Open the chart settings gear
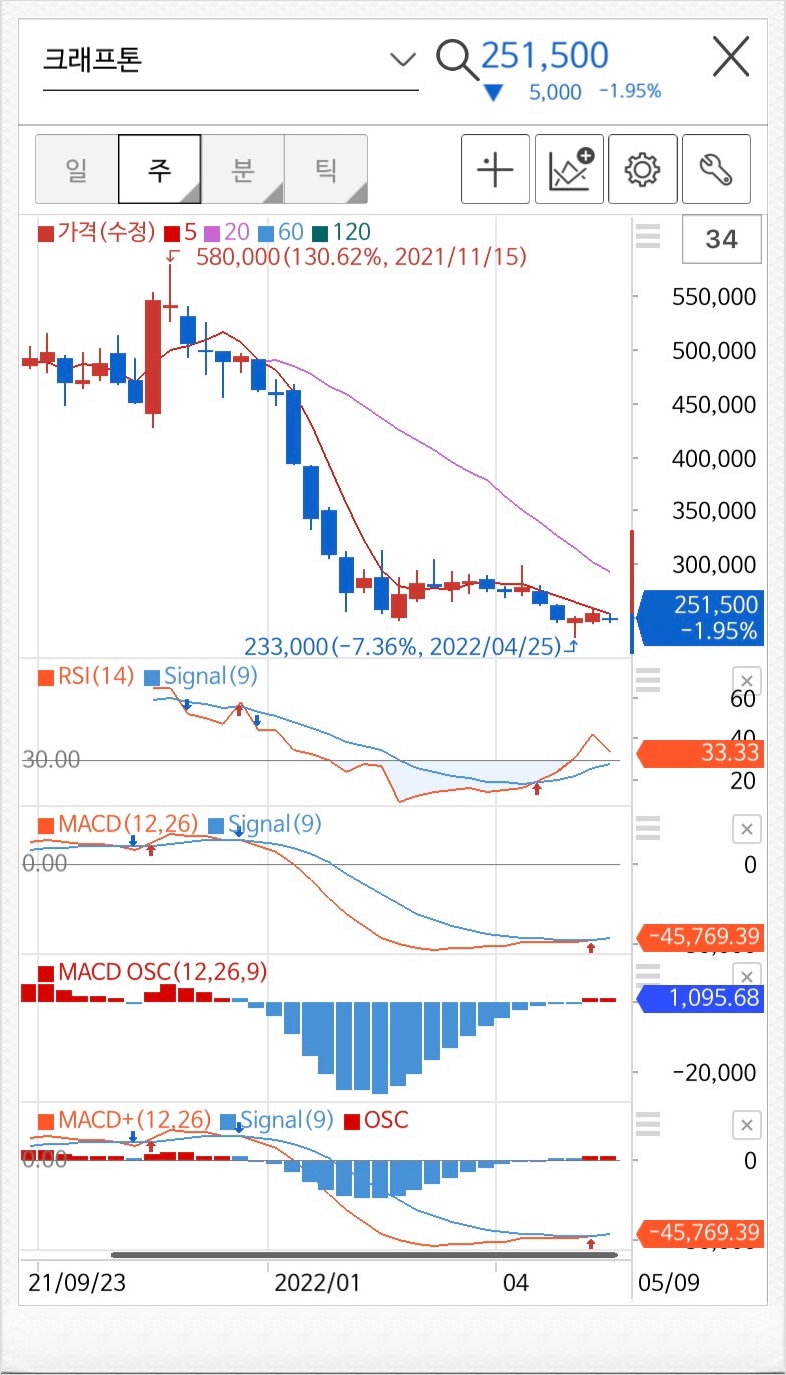This screenshot has width=786, height=1375. [643, 169]
